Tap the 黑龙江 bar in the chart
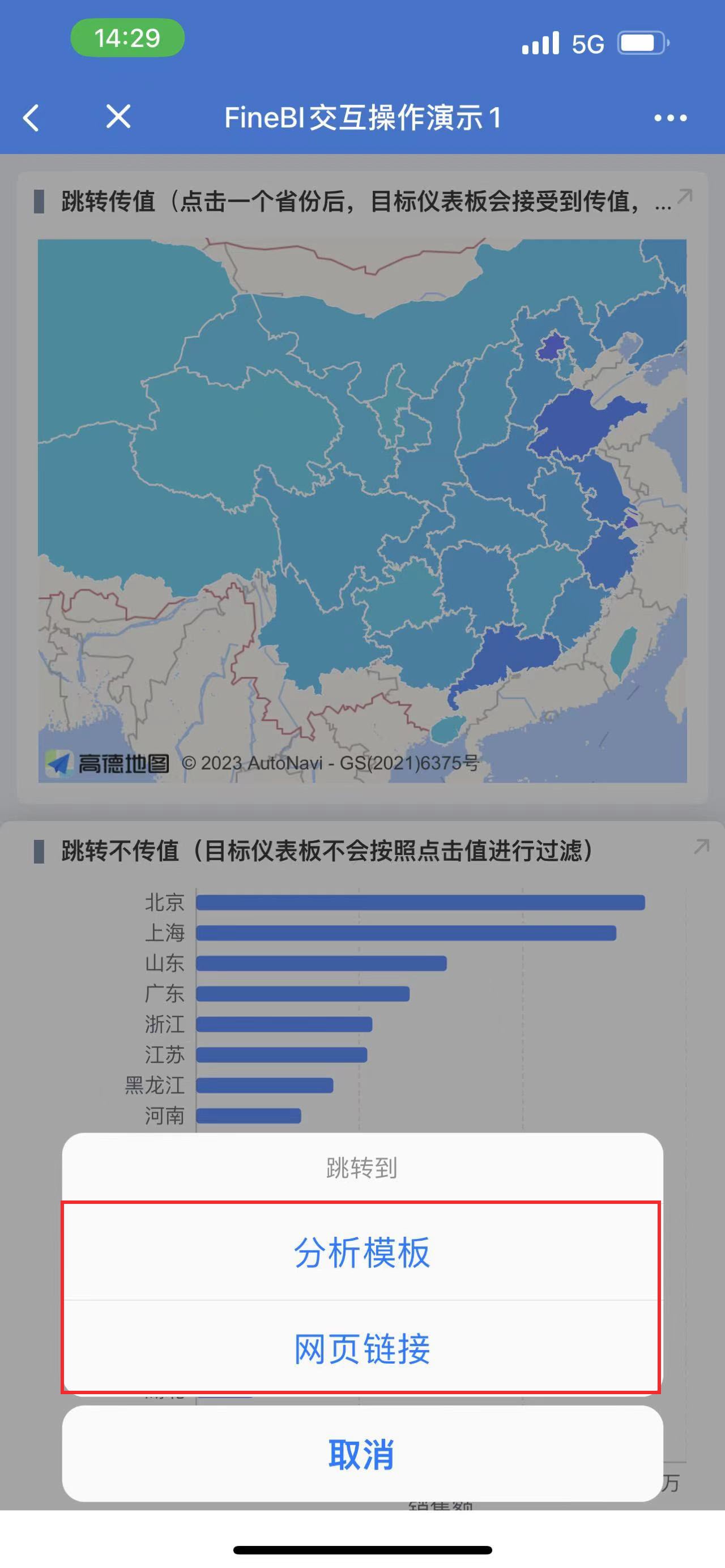The image size is (725, 1568). (x=265, y=1086)
